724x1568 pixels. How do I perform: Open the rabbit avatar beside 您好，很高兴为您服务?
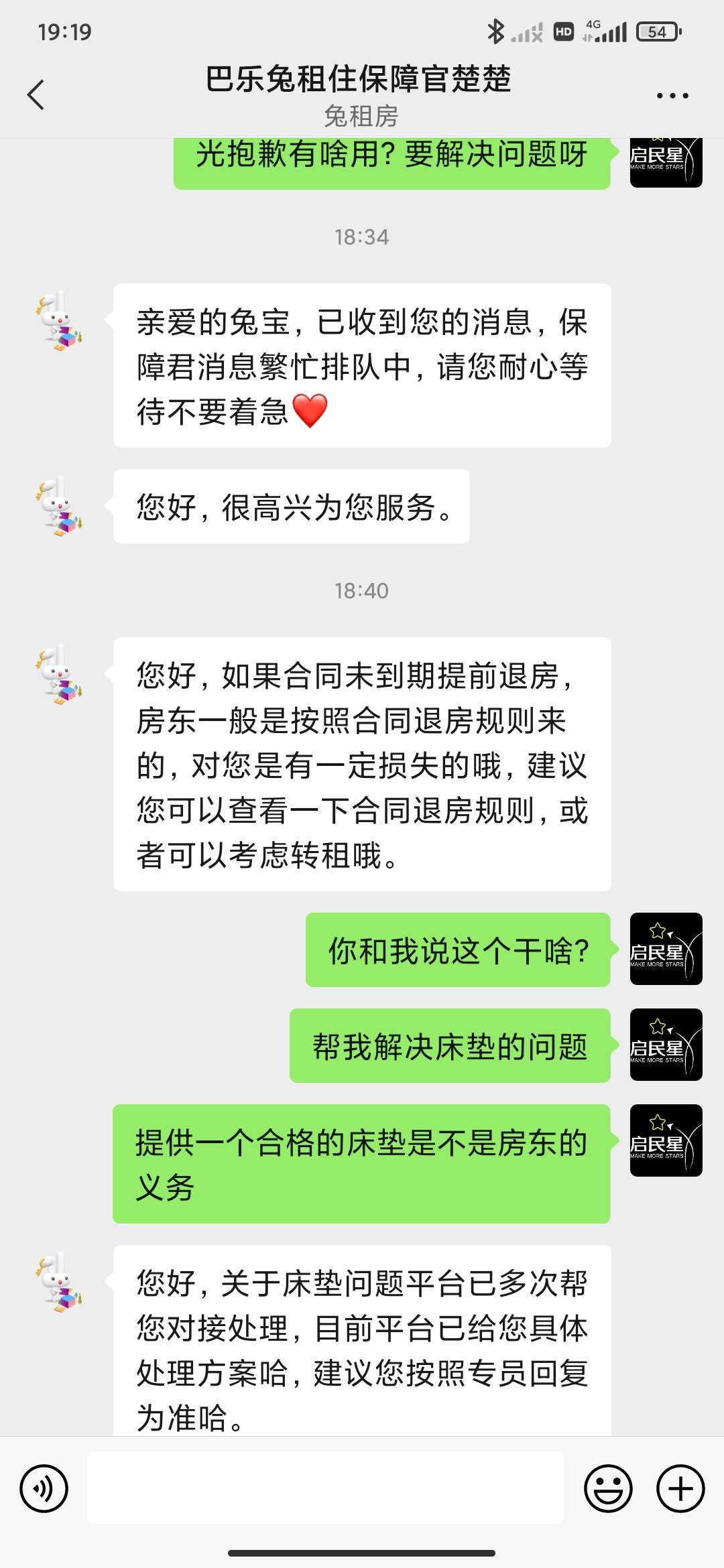(60, 506)
